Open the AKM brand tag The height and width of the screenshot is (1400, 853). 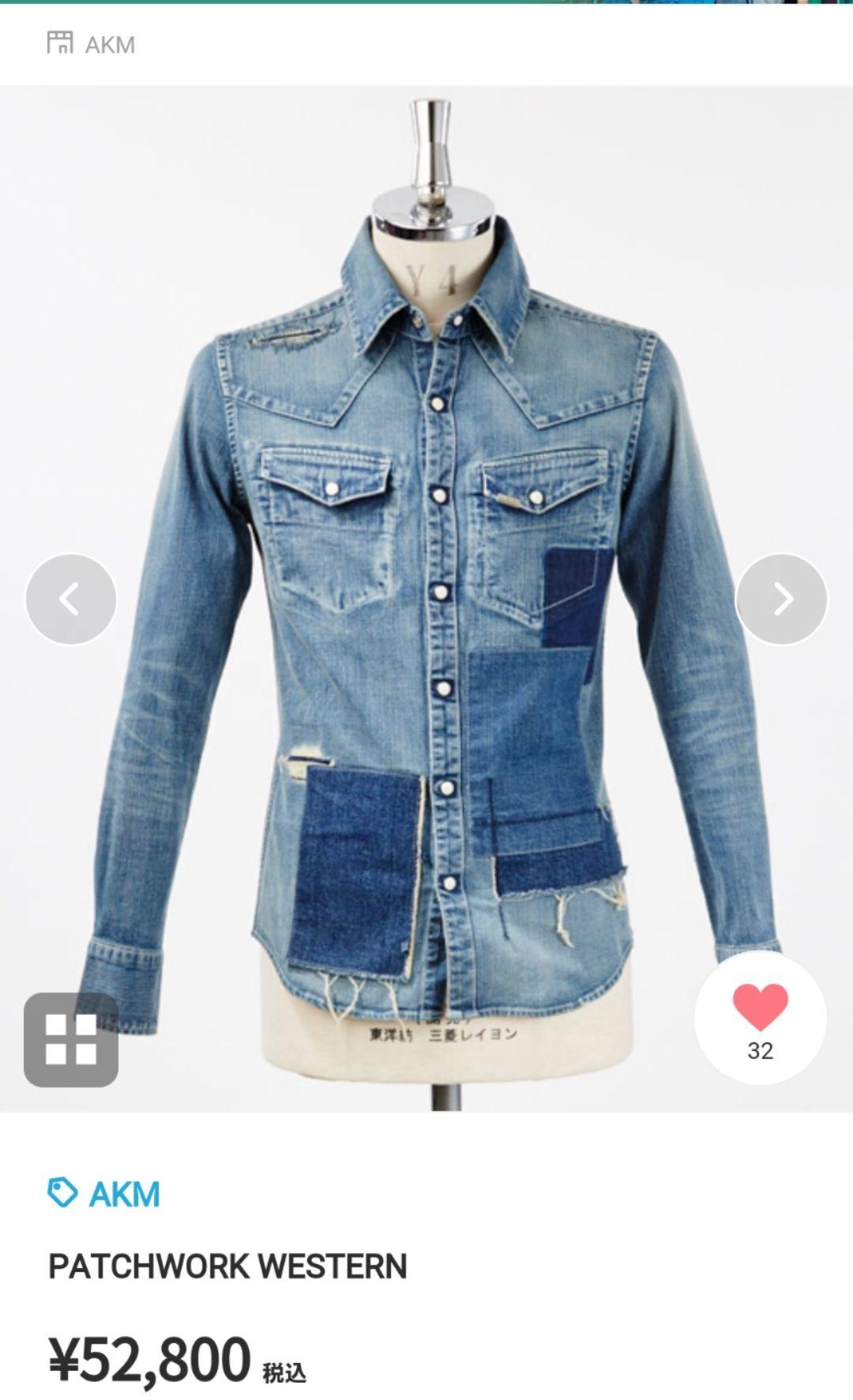coord(105,1194)
